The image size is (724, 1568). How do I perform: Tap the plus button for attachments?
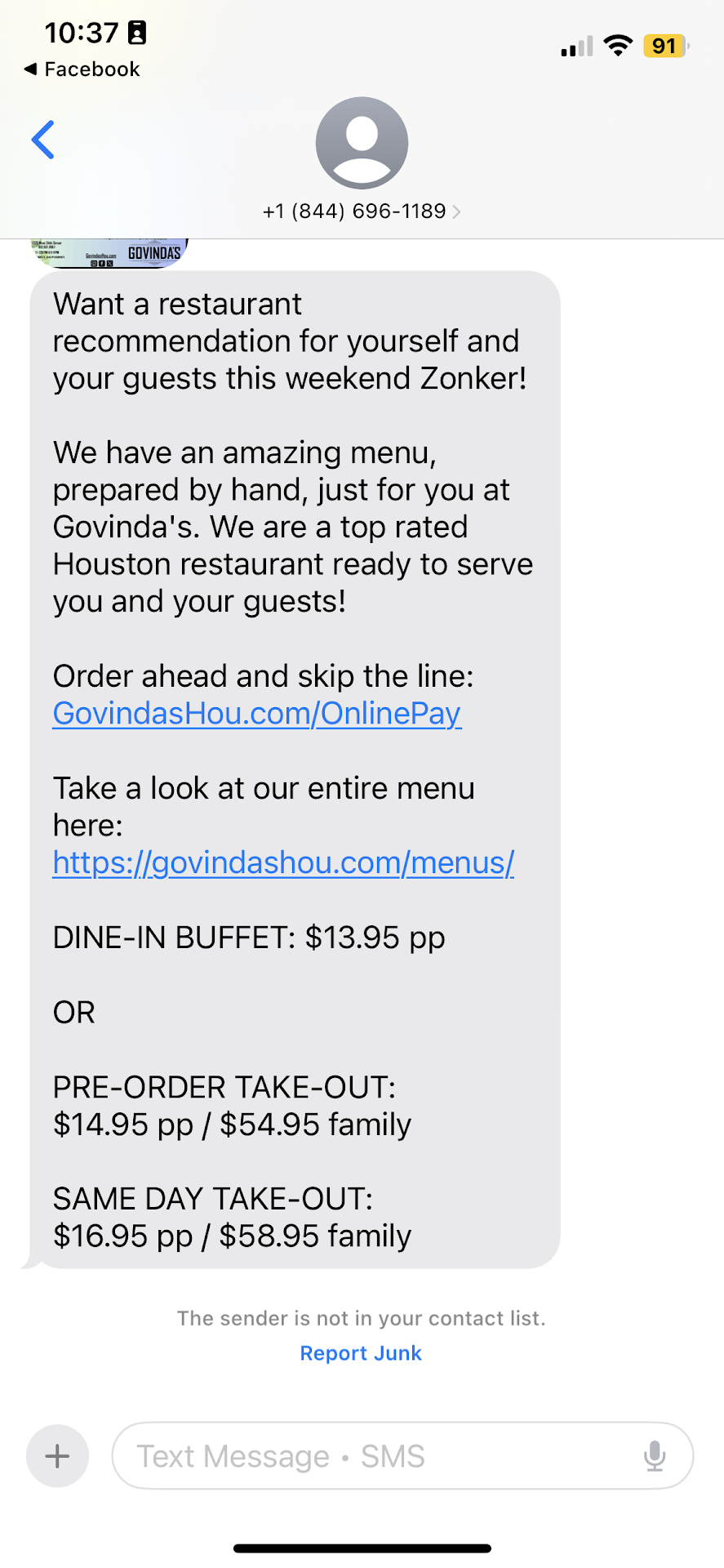(x=57, y=1456)
